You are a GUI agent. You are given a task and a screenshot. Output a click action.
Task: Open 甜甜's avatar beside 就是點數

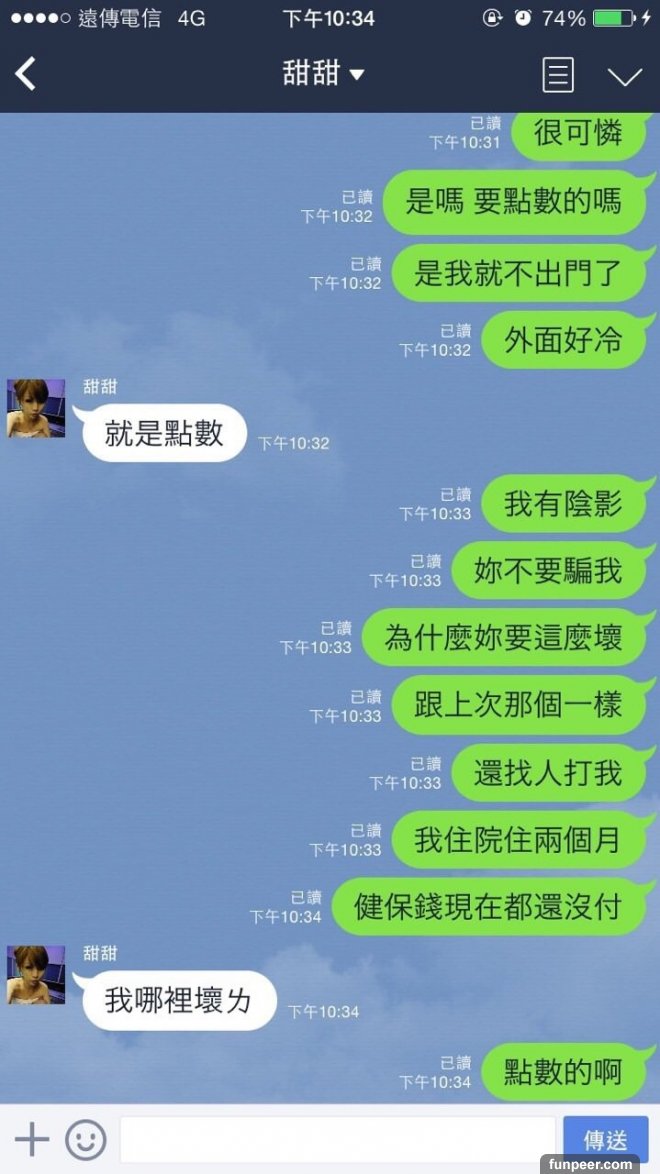36,409
